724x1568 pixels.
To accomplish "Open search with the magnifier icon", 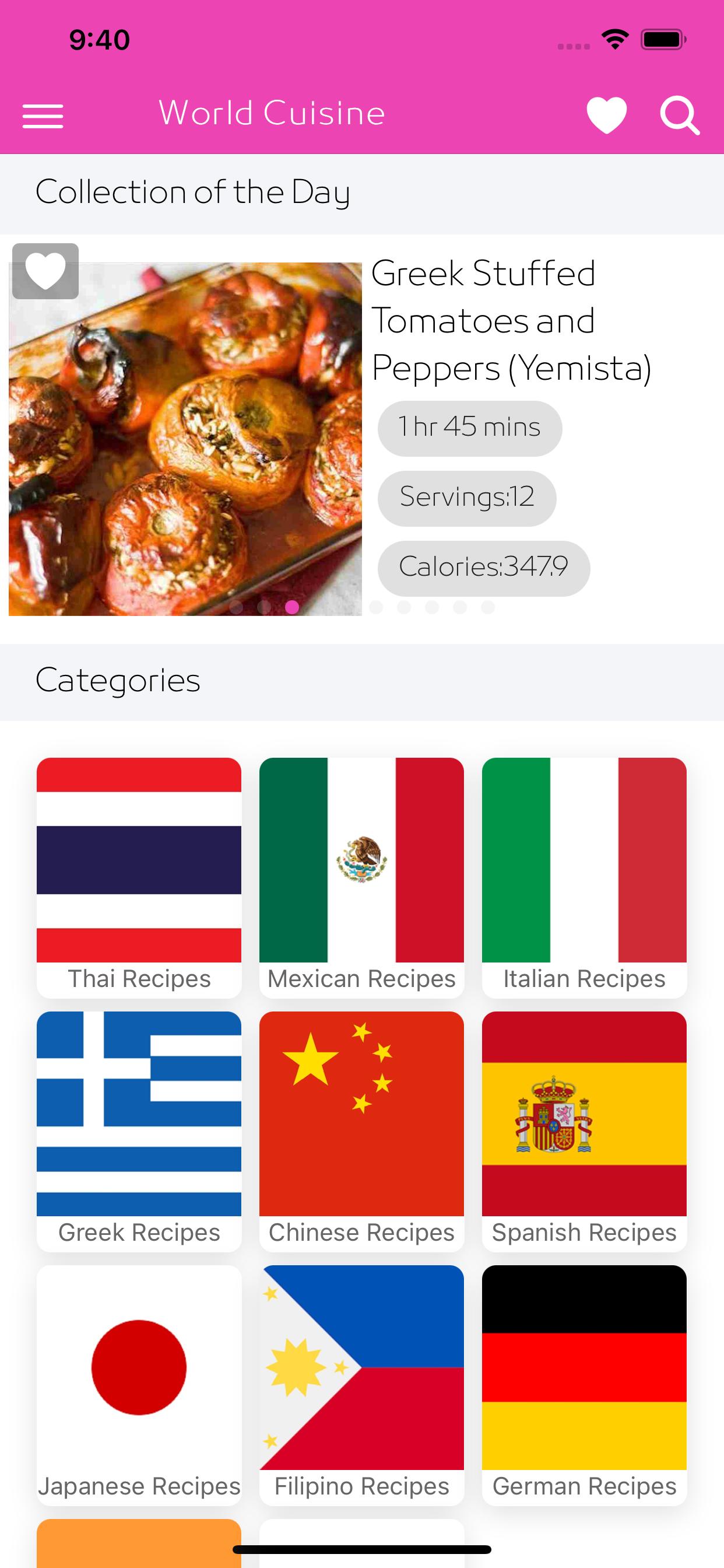I will point(681,114).
